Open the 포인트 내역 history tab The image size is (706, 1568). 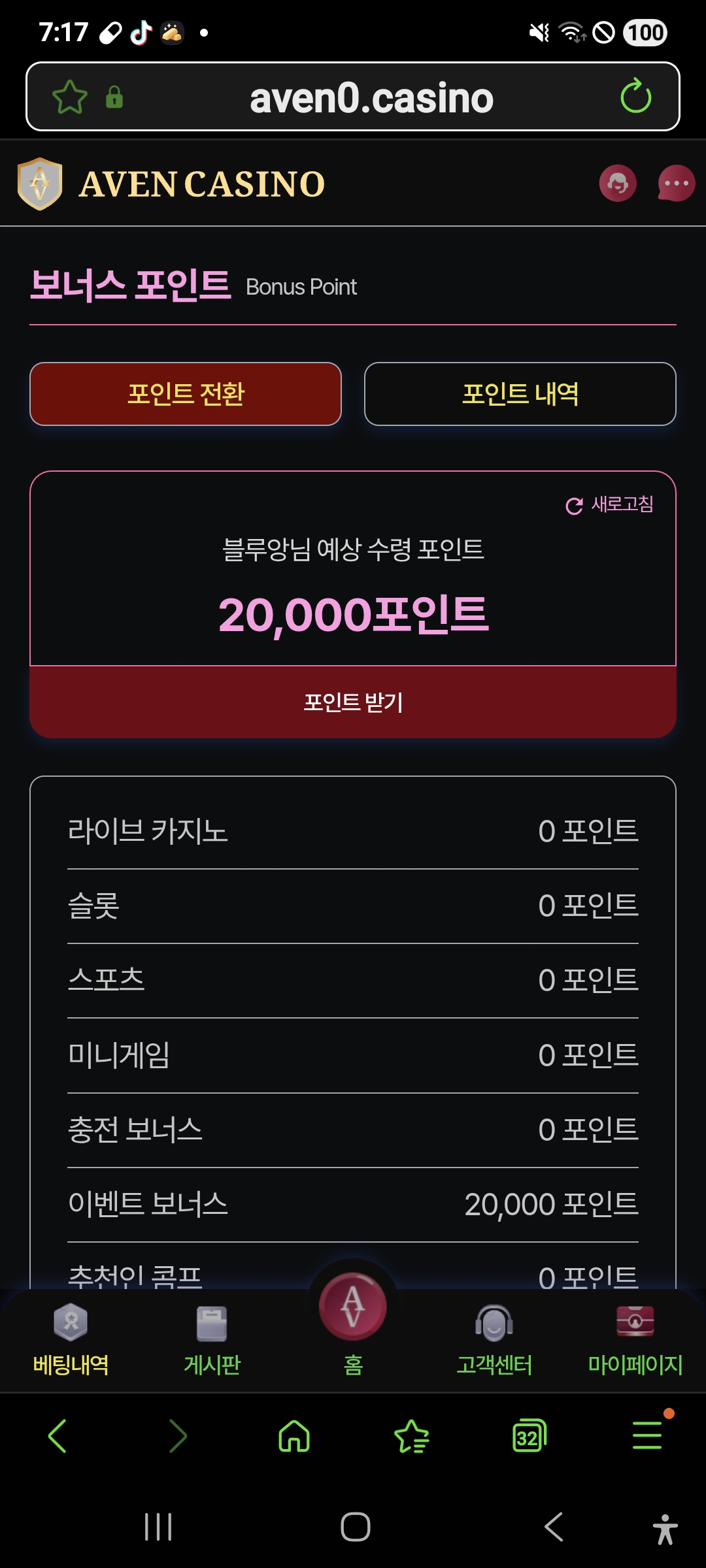coord(520,394)
